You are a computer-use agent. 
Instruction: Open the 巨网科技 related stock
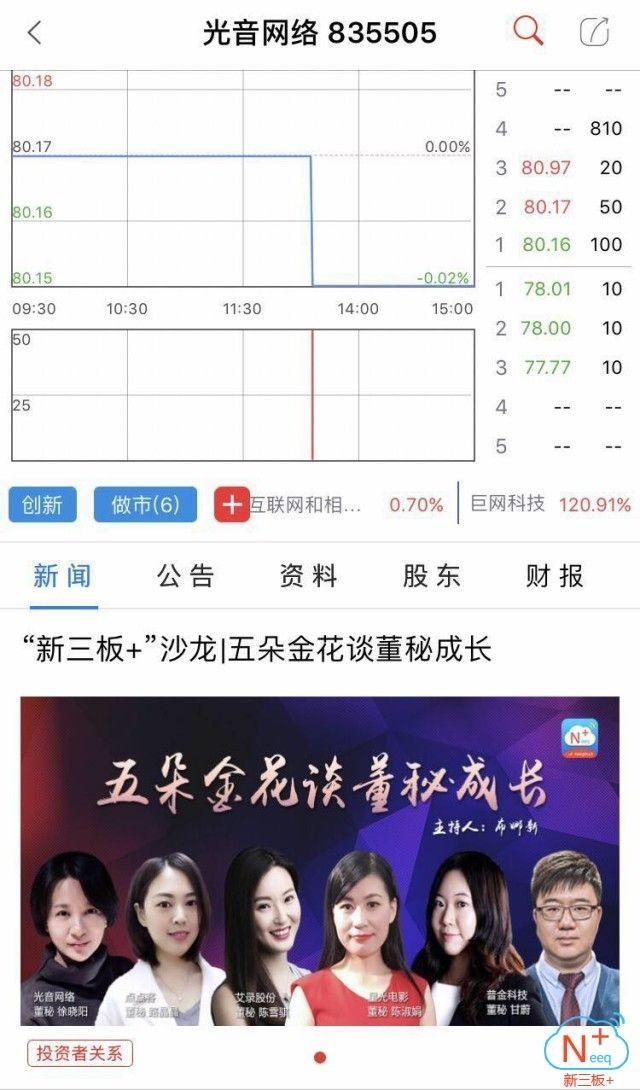508,504
